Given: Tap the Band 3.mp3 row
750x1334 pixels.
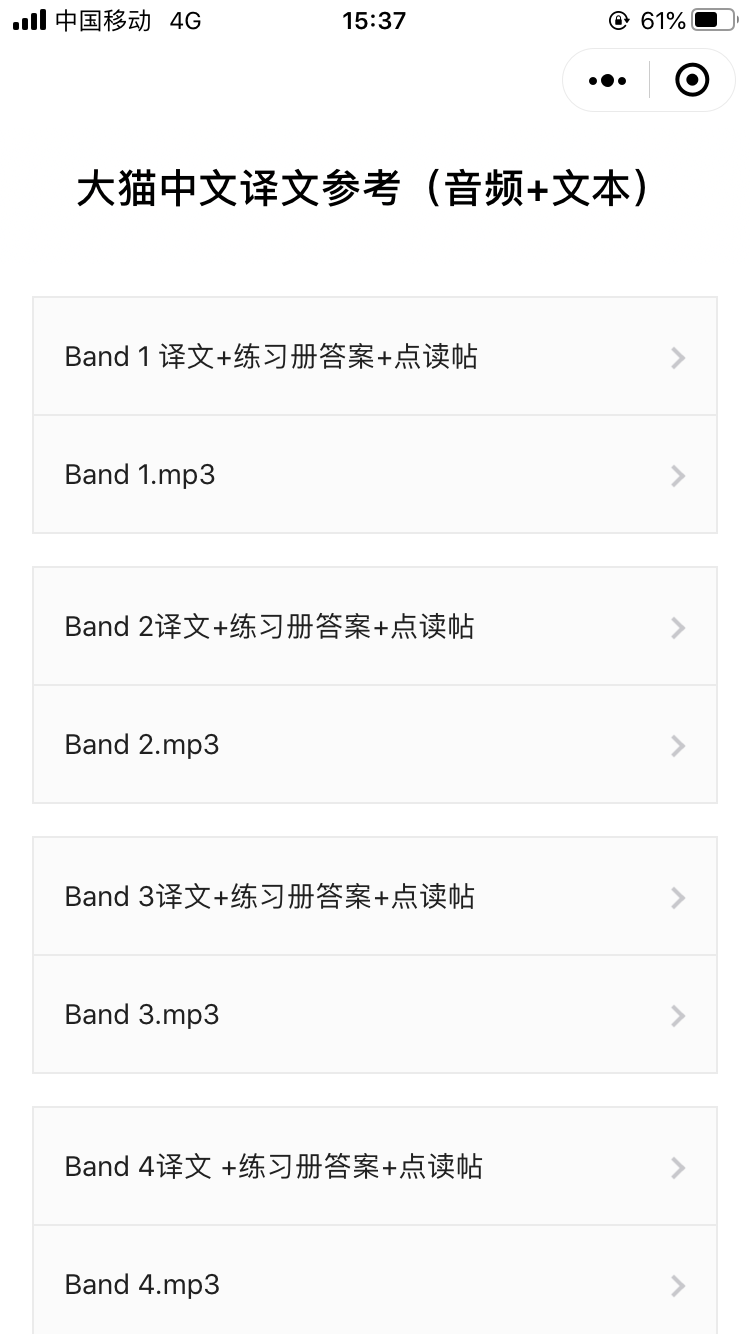Looking at the screenshot, I should pos(374,1015).
